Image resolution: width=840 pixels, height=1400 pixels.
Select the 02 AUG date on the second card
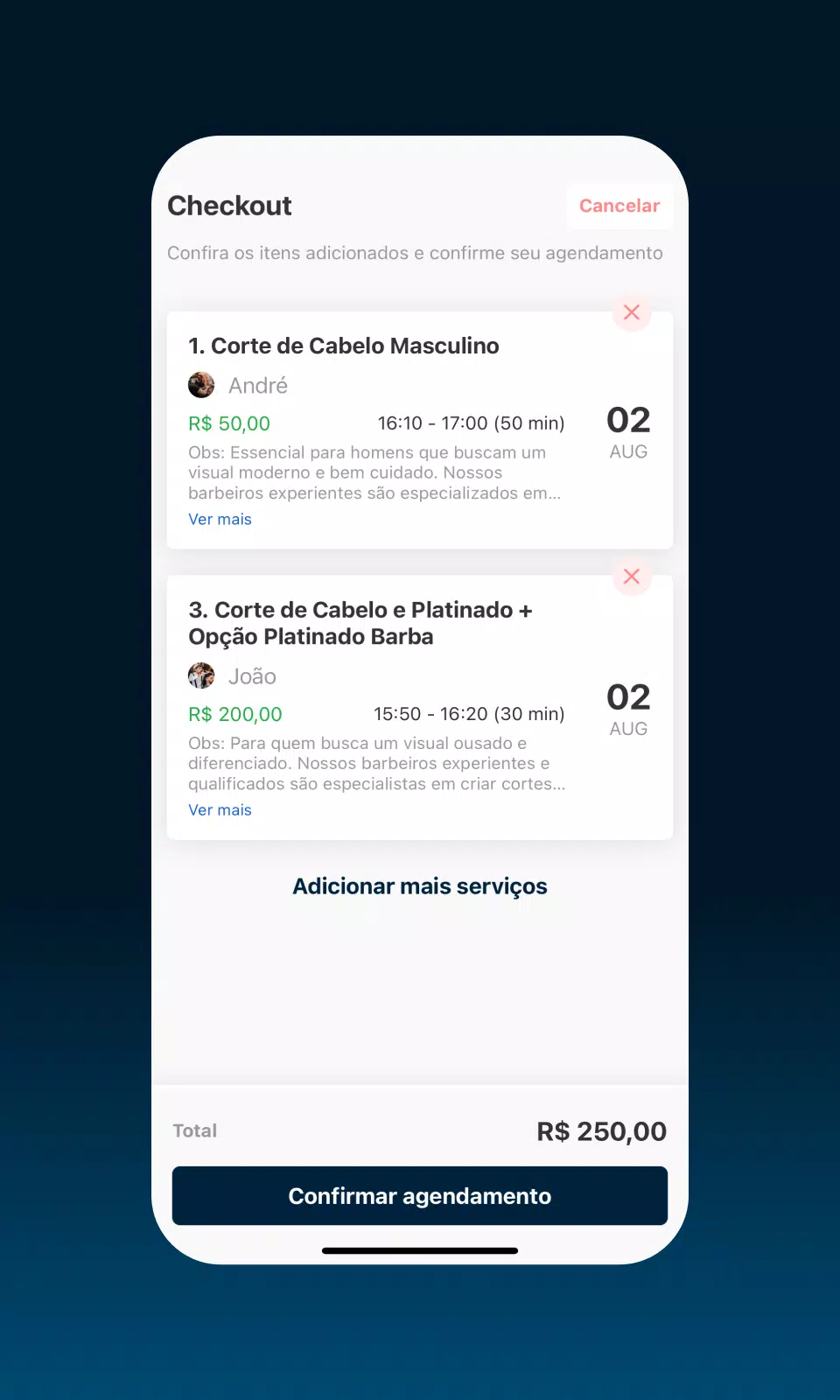tap(628, 709)
